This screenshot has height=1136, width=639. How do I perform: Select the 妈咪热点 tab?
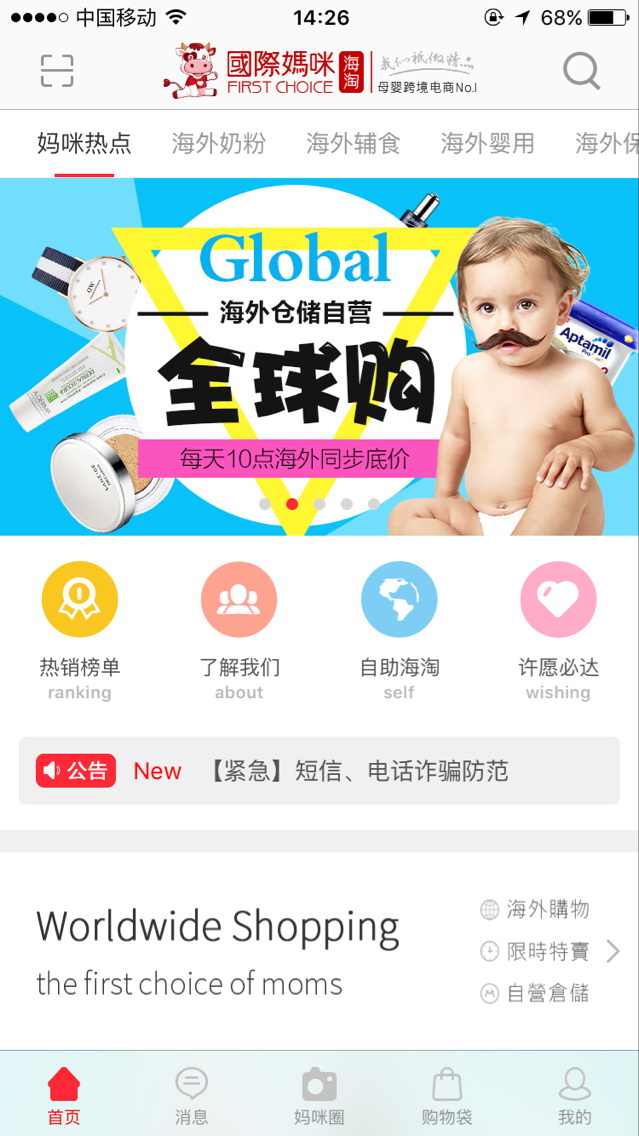84,143
